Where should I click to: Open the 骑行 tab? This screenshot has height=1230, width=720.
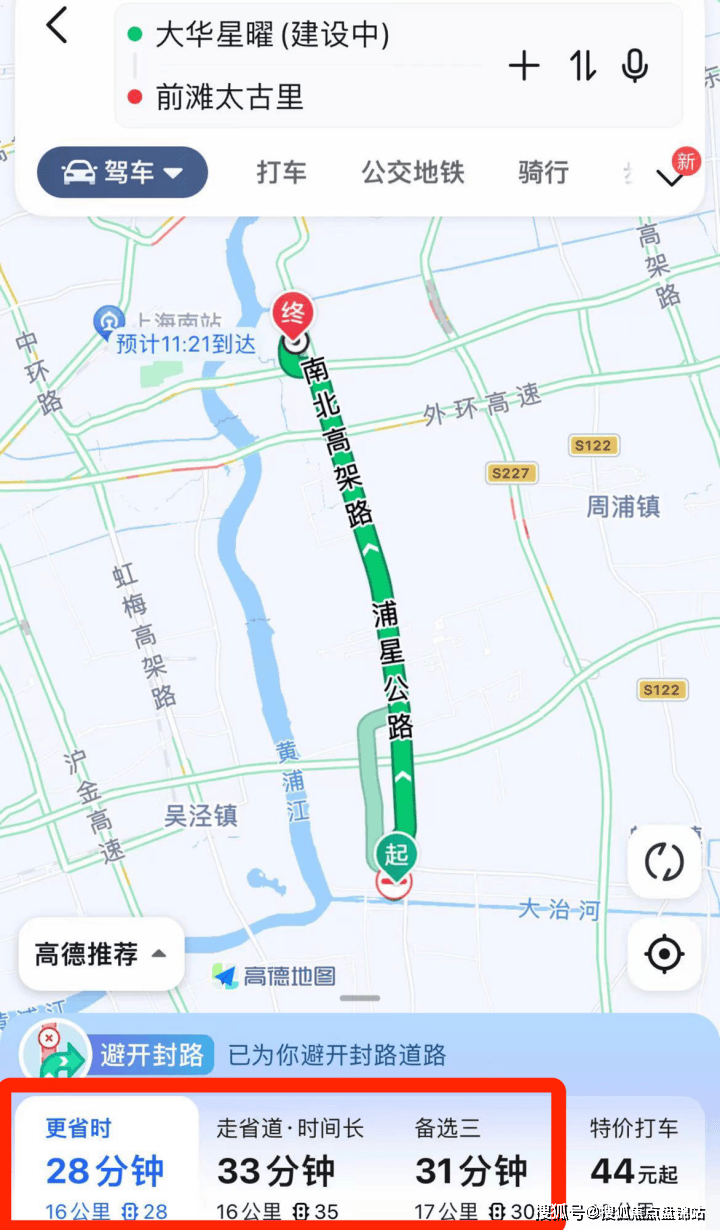click(543, 172)
